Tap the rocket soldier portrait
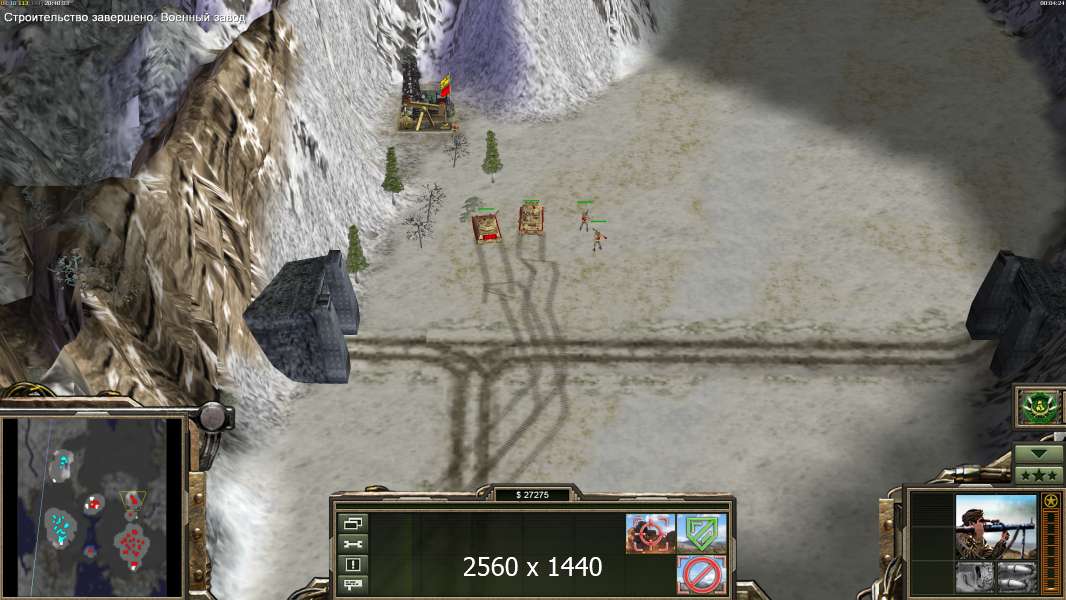1066x600 pixels. tap(995, 526)
